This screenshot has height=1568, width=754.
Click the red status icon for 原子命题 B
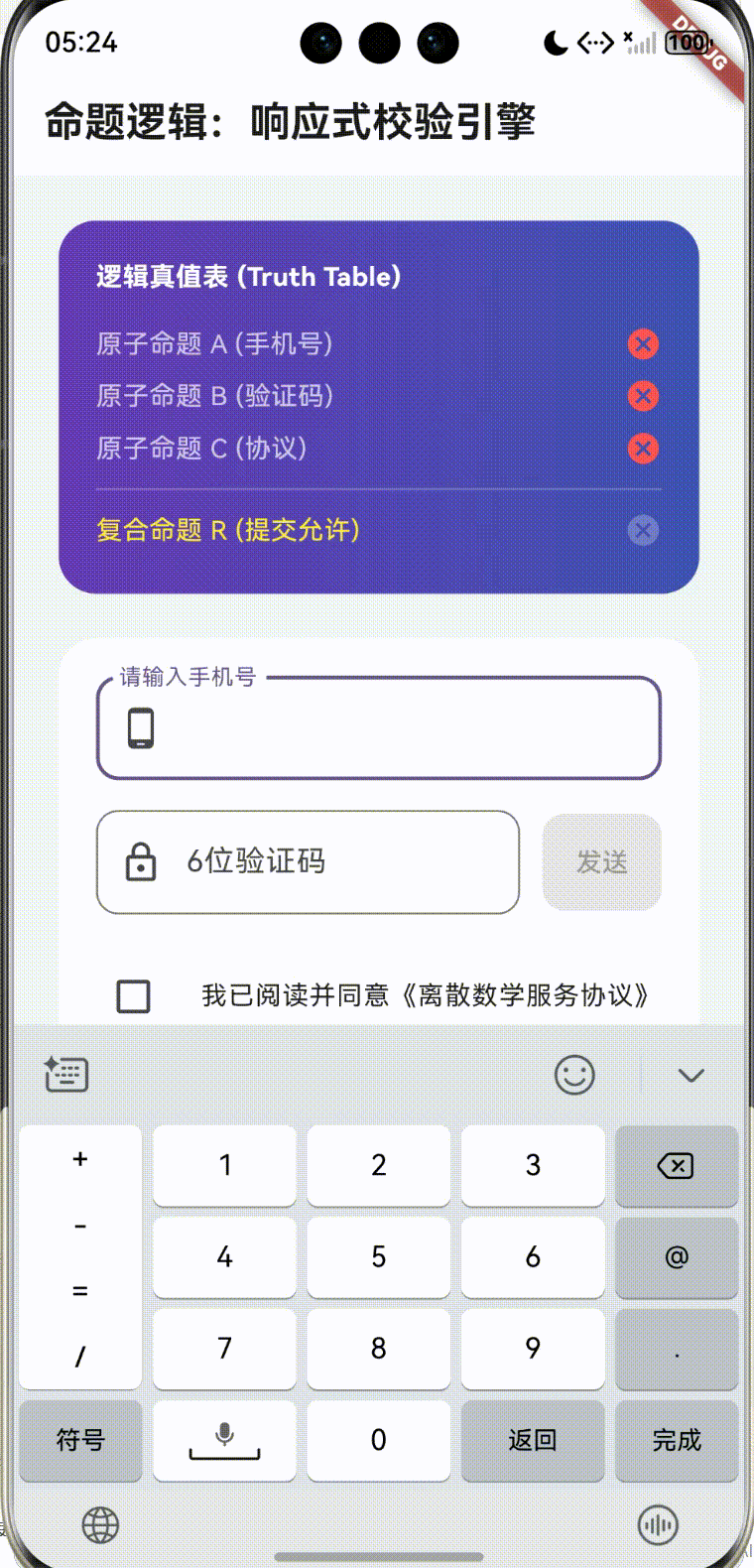[642, 396]
